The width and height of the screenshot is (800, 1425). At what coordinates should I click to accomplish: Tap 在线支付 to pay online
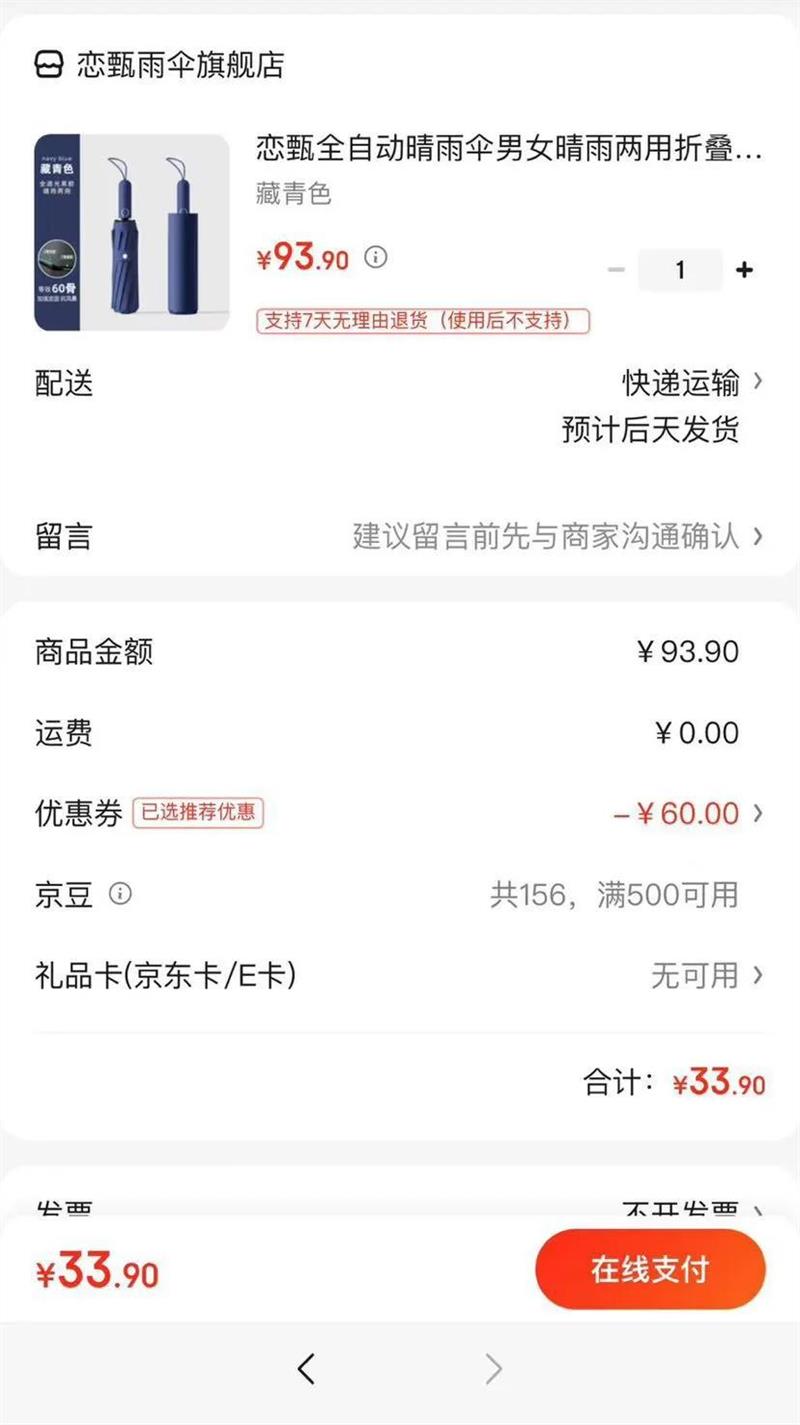(x=650, y=1270)
